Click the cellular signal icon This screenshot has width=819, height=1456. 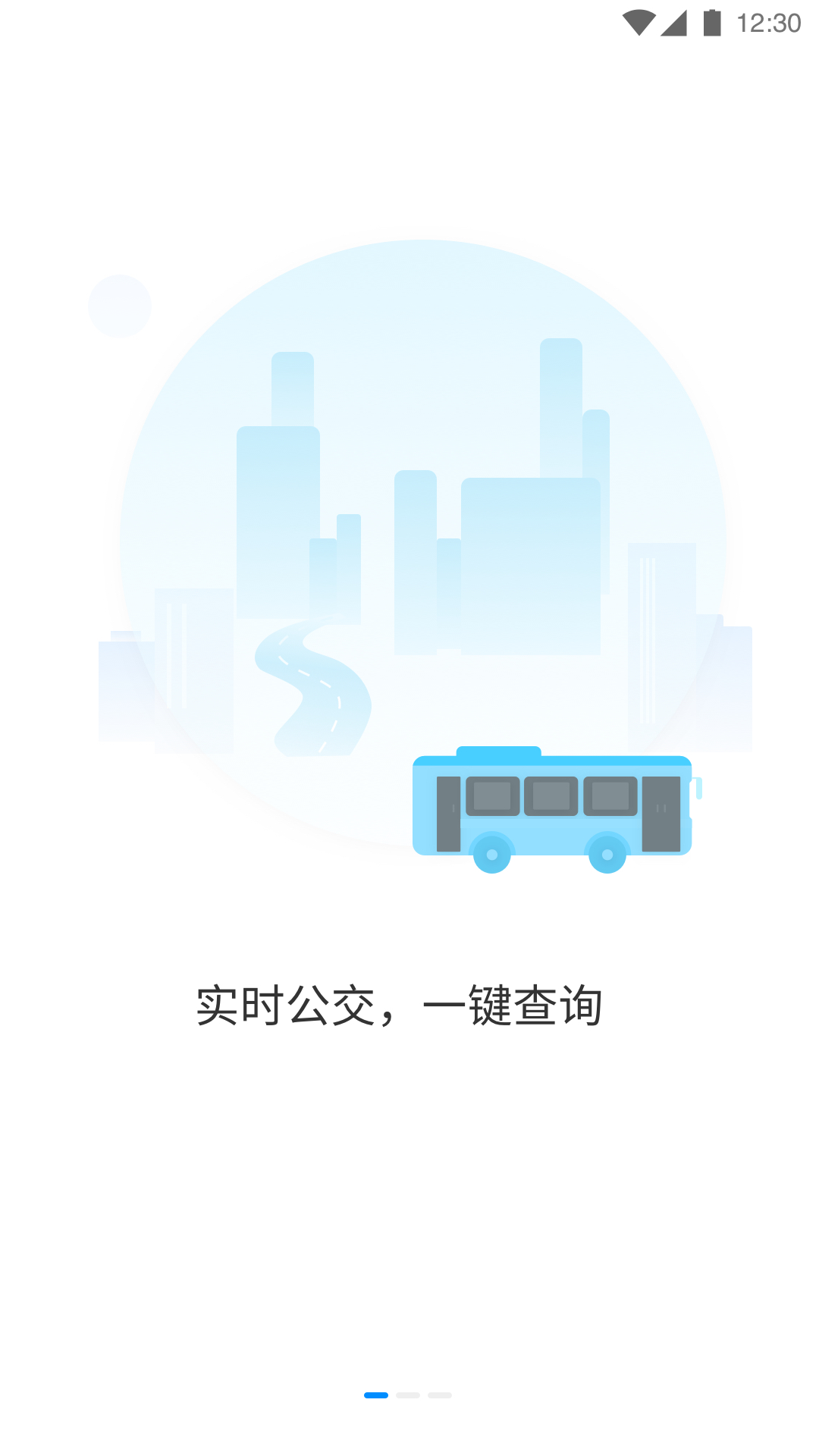[x=675, y=21]
